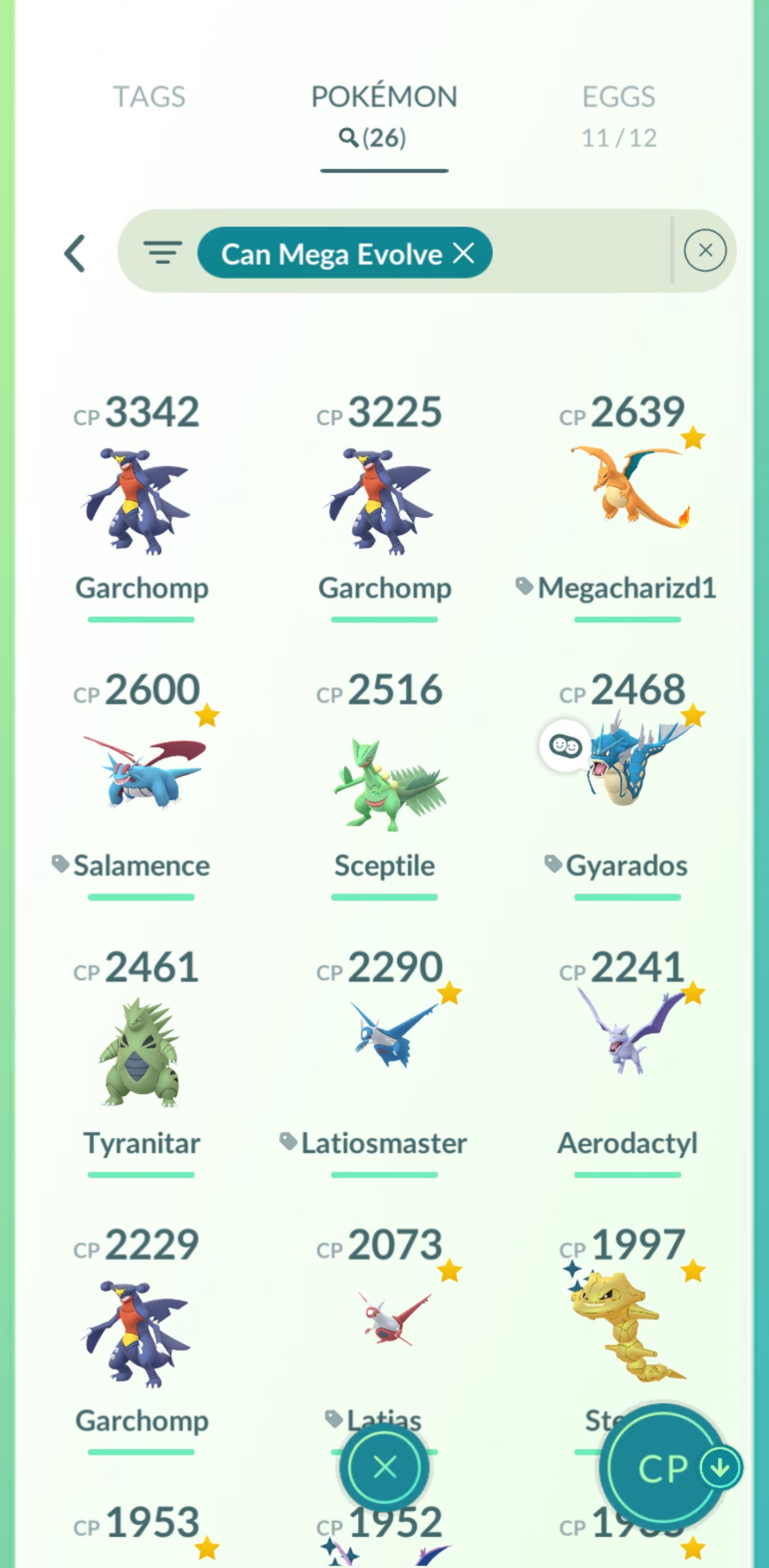Open the filter options icon
769x1568 pixels.
pyautogui.click(x=162, y=252)
